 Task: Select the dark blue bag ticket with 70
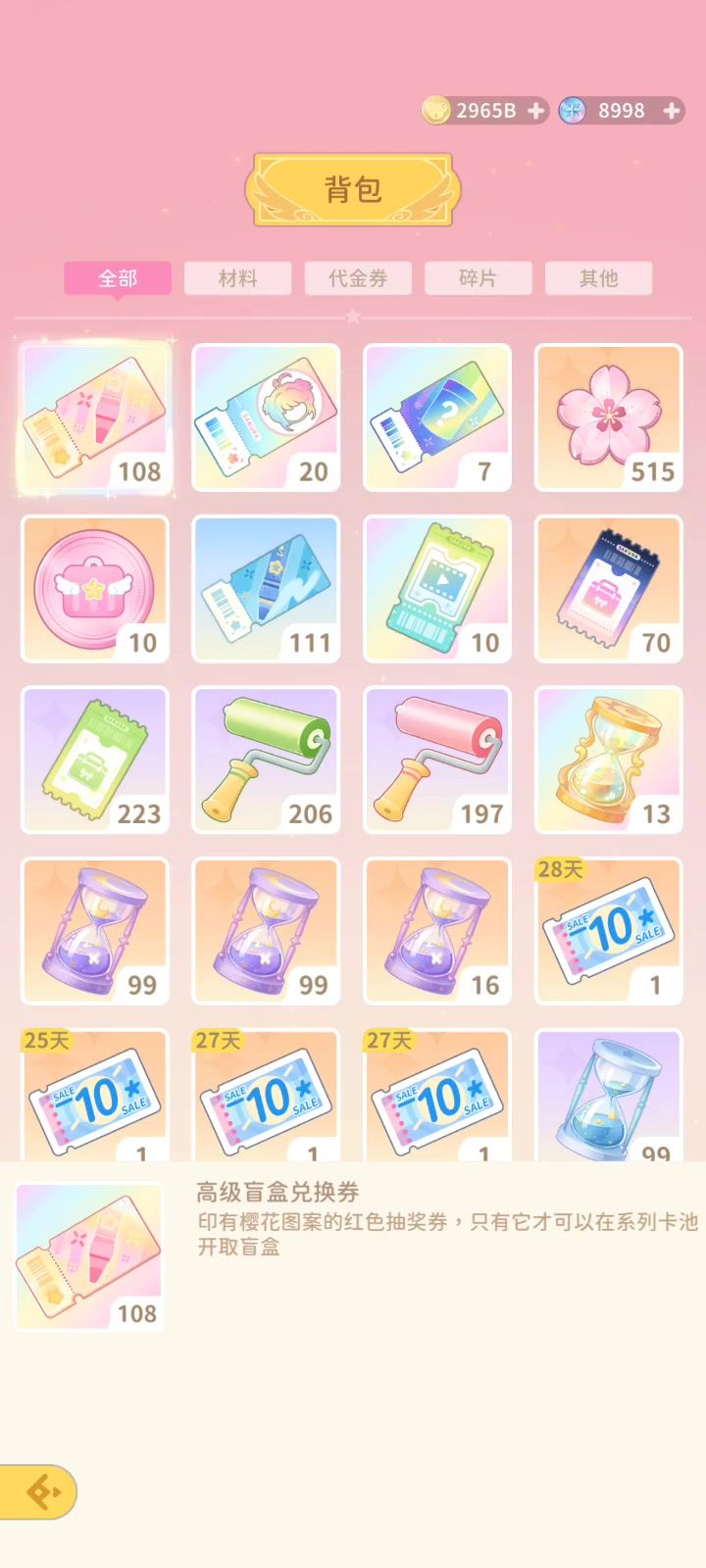(608, 589)
